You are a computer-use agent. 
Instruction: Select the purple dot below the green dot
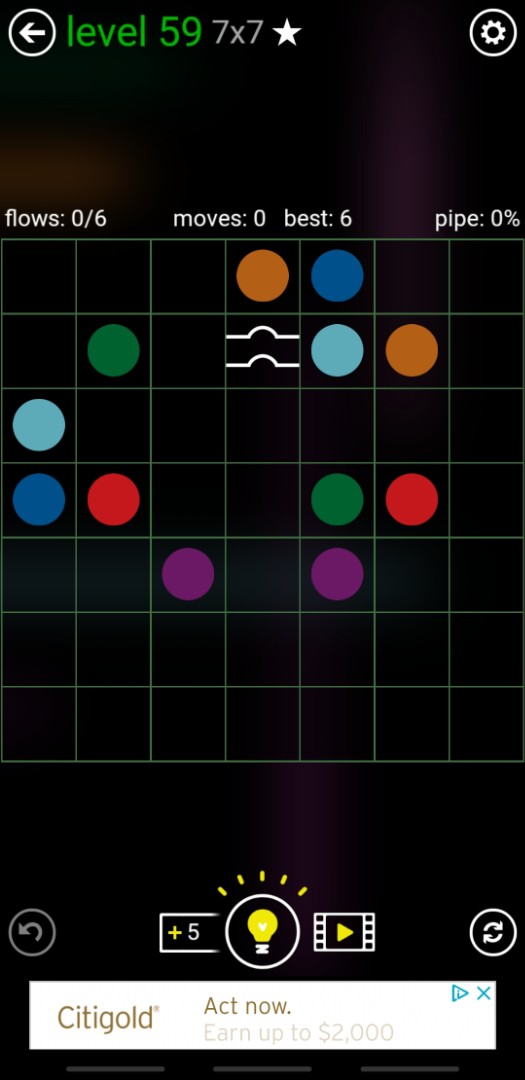tap(337, 574)
